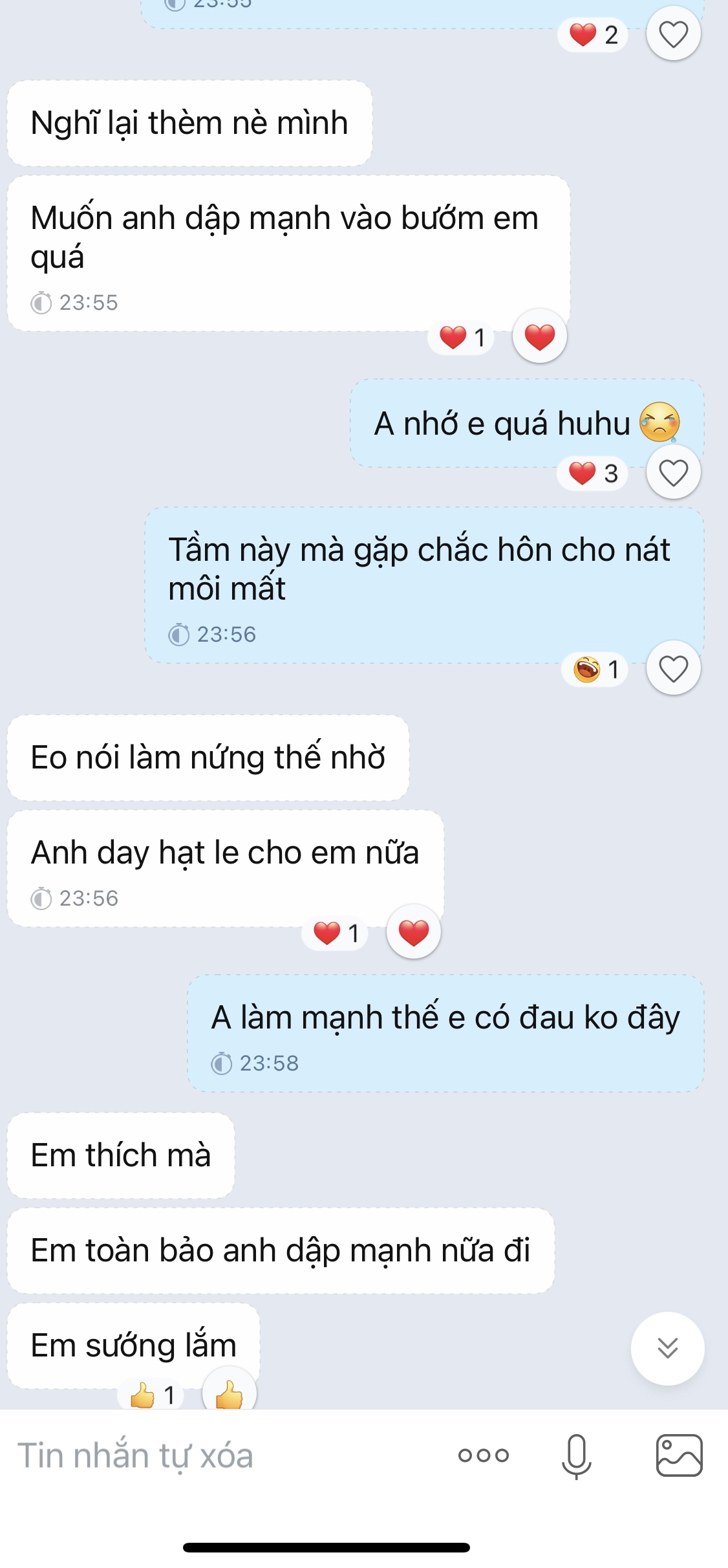Record a voice message with the microphone

pyautogui.click(x=576, y=1456)
